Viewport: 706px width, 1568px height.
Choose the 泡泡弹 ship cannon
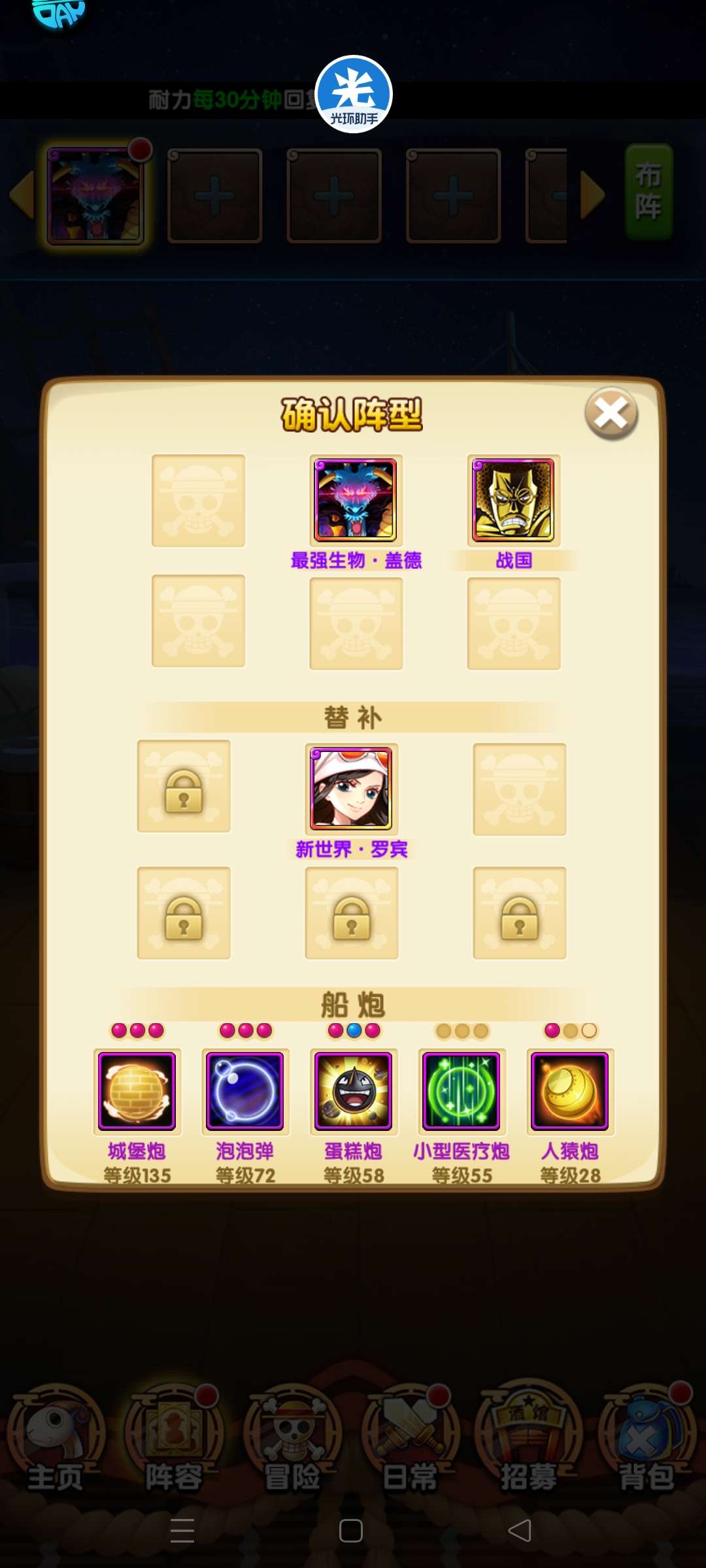245,1091
